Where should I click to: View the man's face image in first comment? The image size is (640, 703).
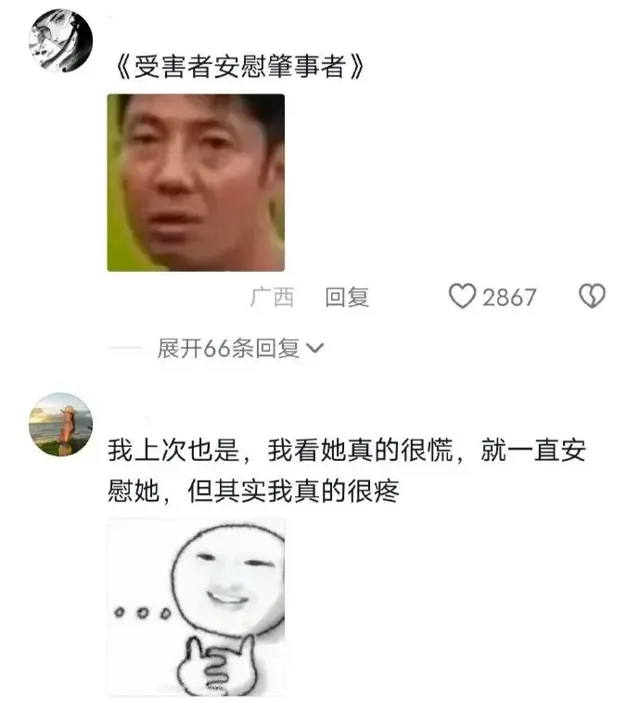[196, 183]
